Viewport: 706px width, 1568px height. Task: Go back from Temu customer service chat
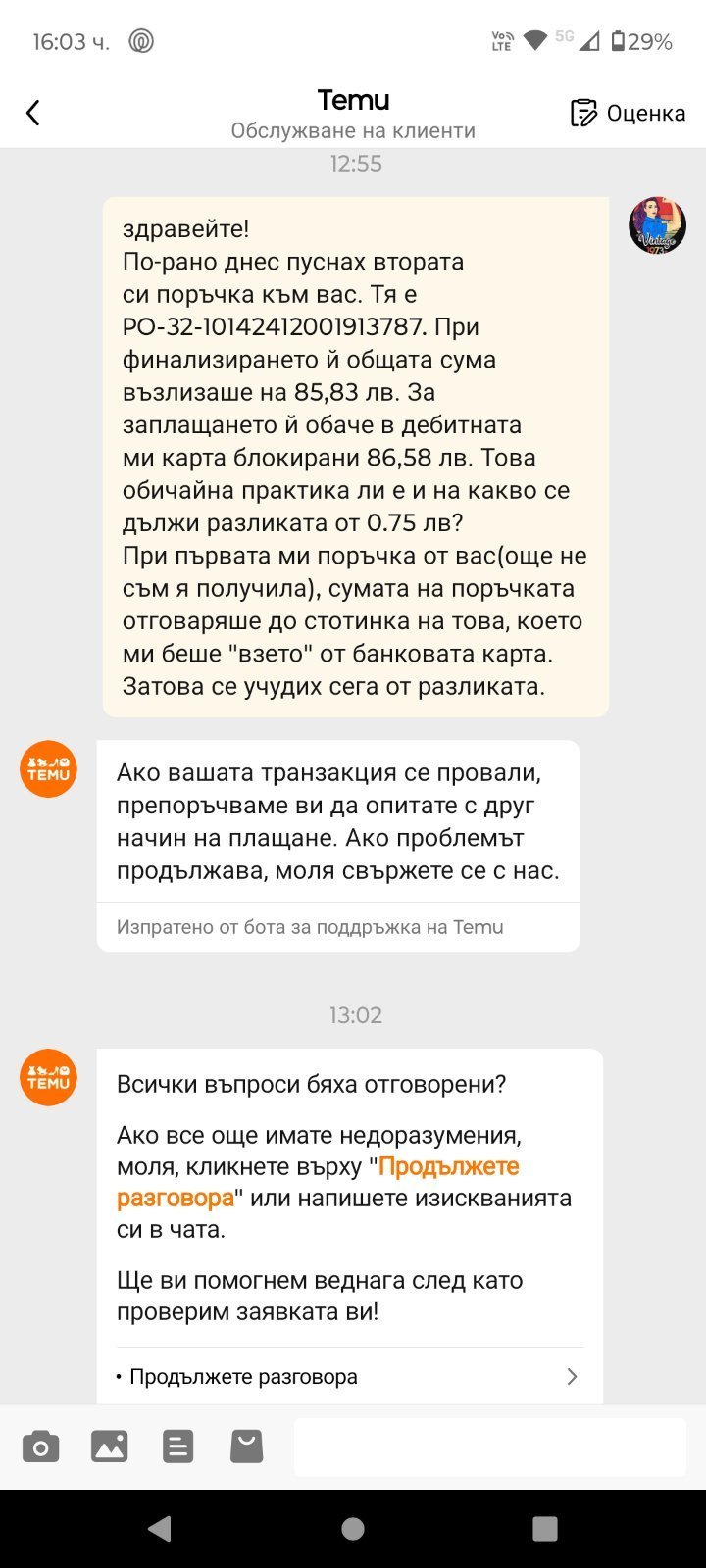click(x=33, y=113)
